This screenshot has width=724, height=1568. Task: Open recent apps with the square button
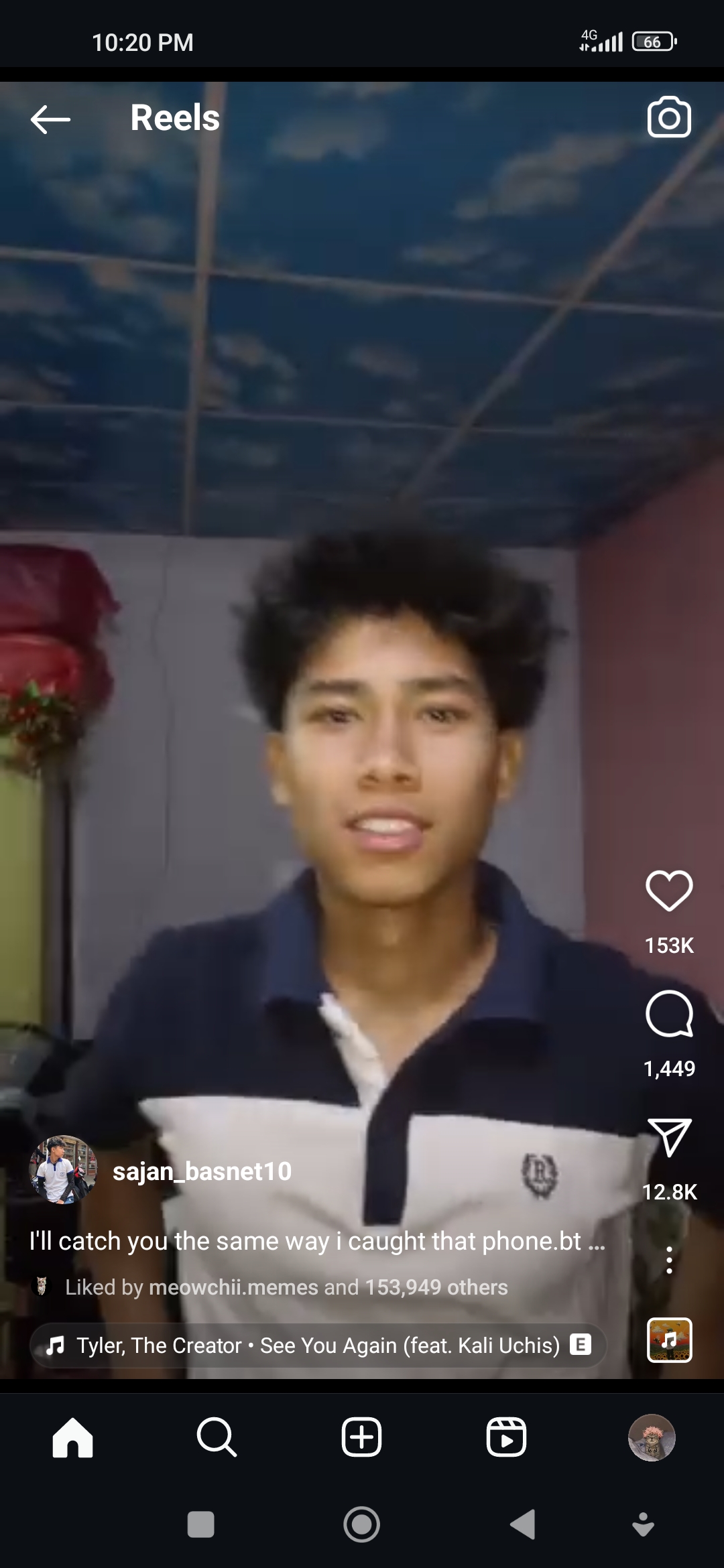200,1525
